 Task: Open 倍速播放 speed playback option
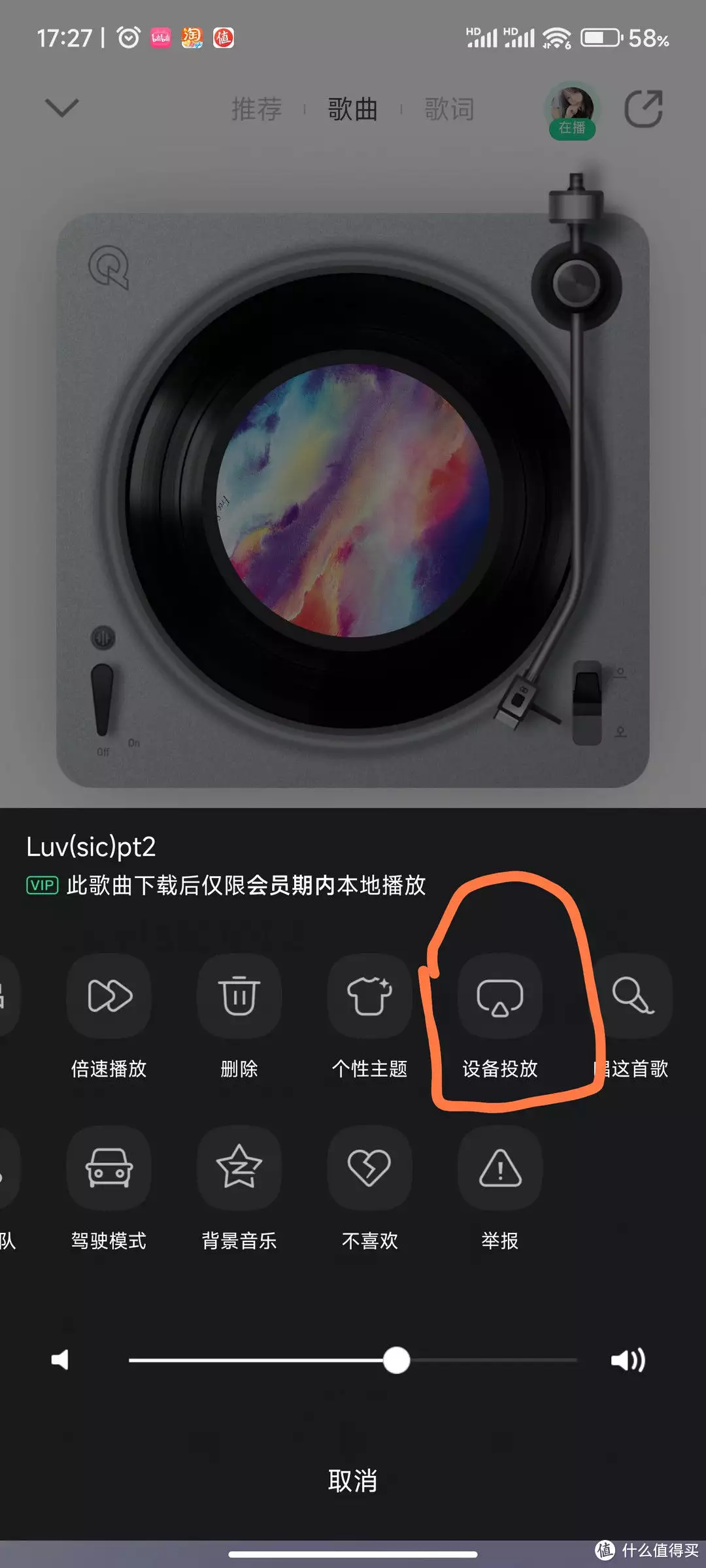[109, 996]
